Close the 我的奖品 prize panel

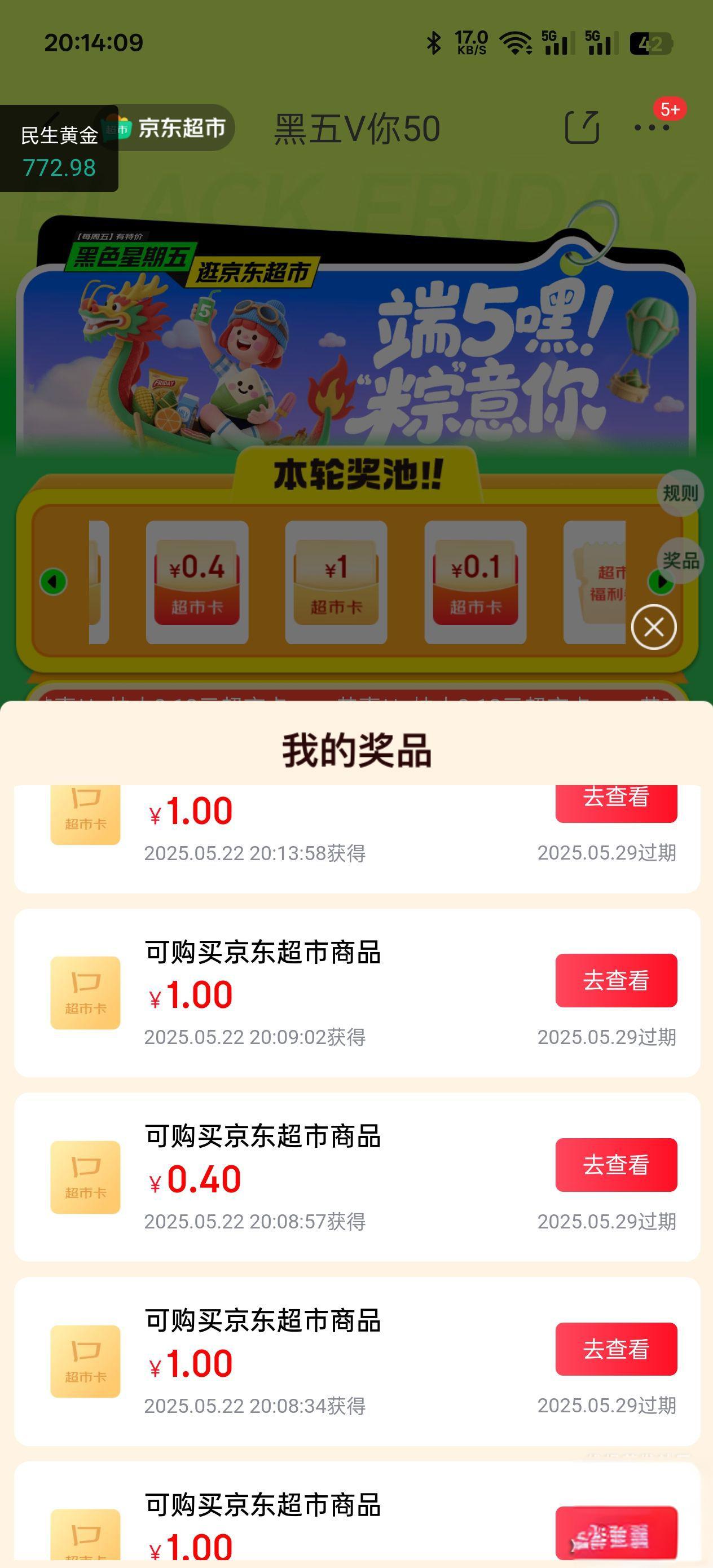coord(653,627)
